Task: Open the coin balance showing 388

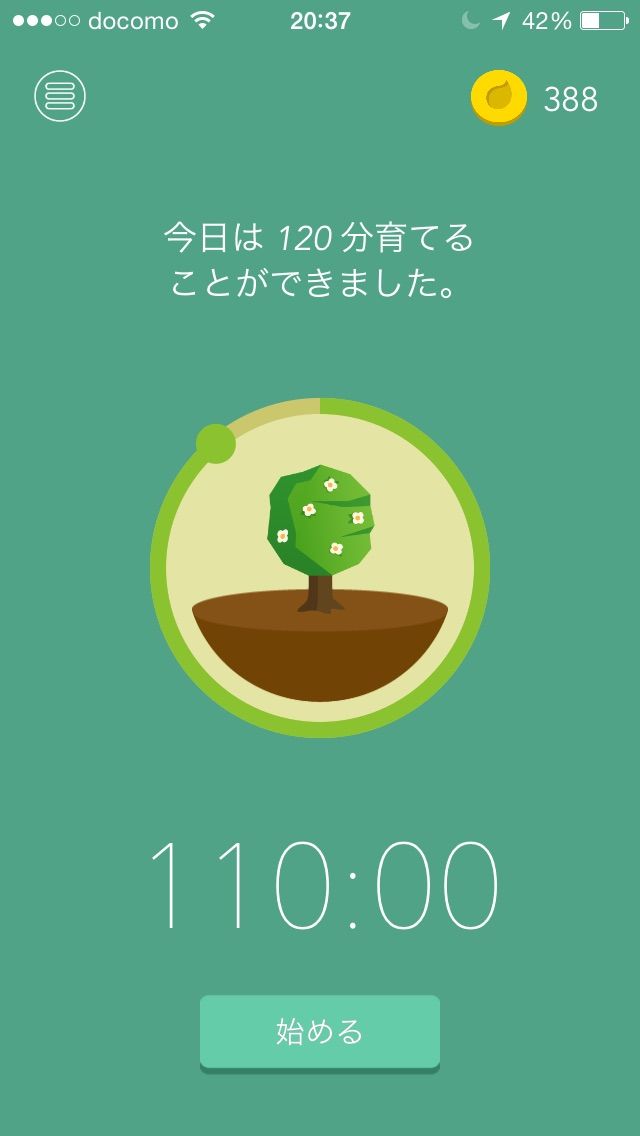Action: pos(534,99)
